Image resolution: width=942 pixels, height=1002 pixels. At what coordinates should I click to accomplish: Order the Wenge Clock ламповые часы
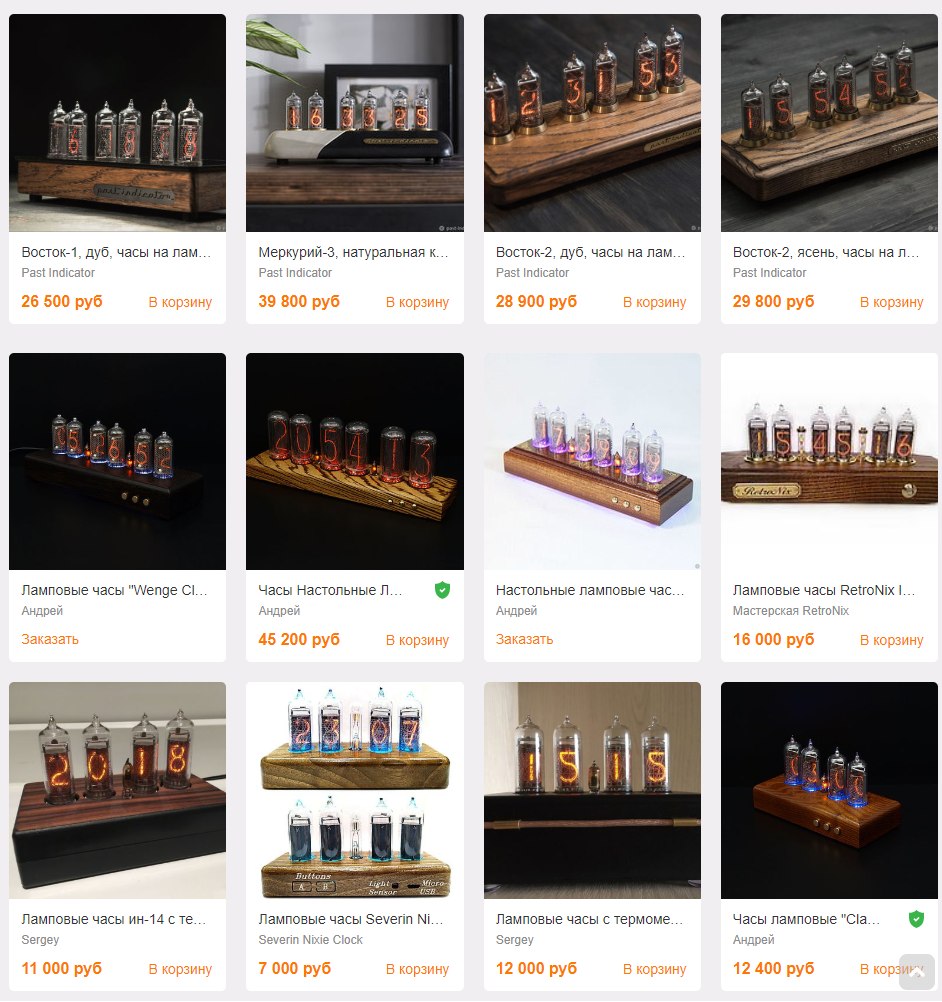point(50,639)
